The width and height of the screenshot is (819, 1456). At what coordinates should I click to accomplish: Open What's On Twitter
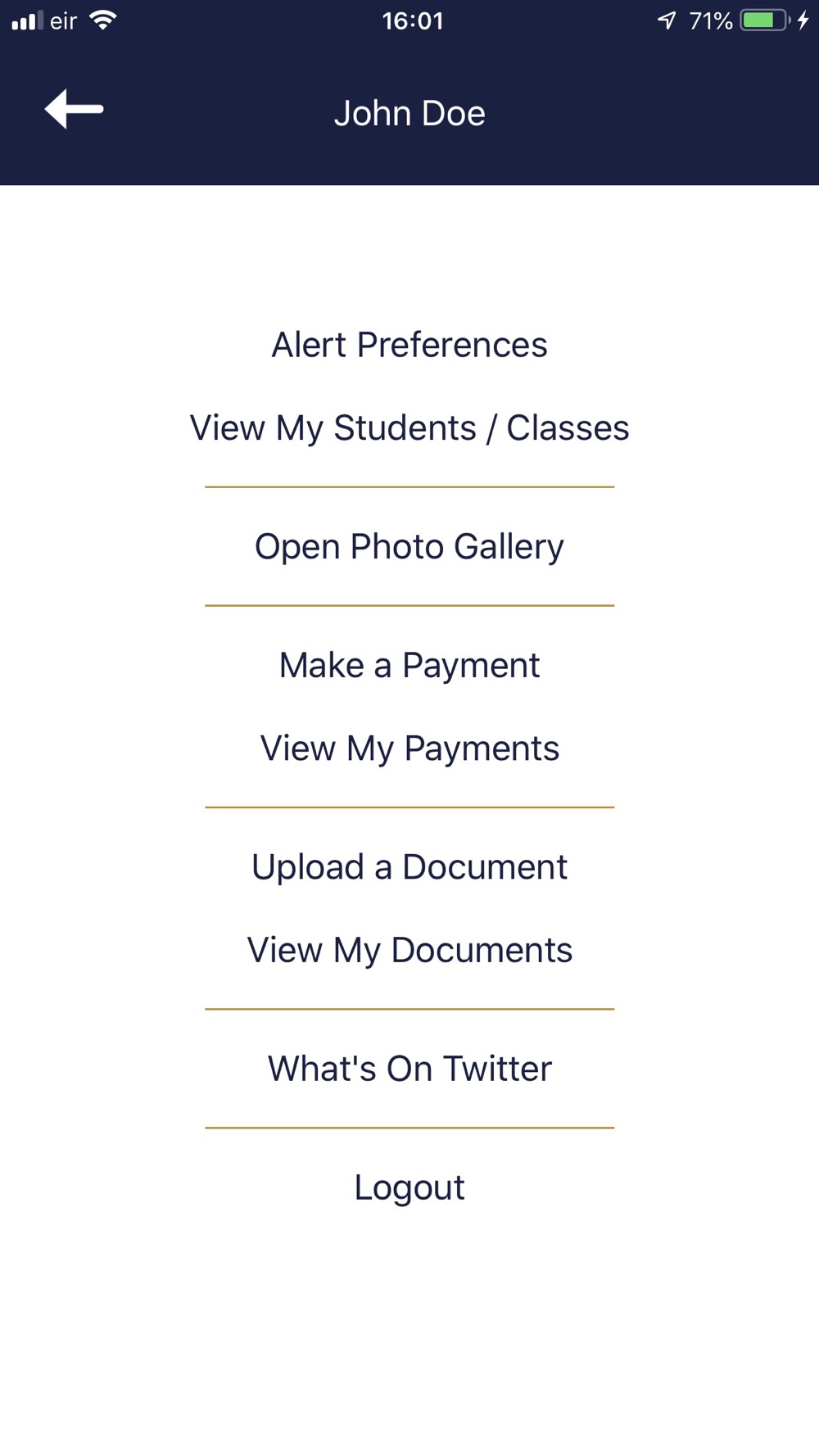(409, 1069)
